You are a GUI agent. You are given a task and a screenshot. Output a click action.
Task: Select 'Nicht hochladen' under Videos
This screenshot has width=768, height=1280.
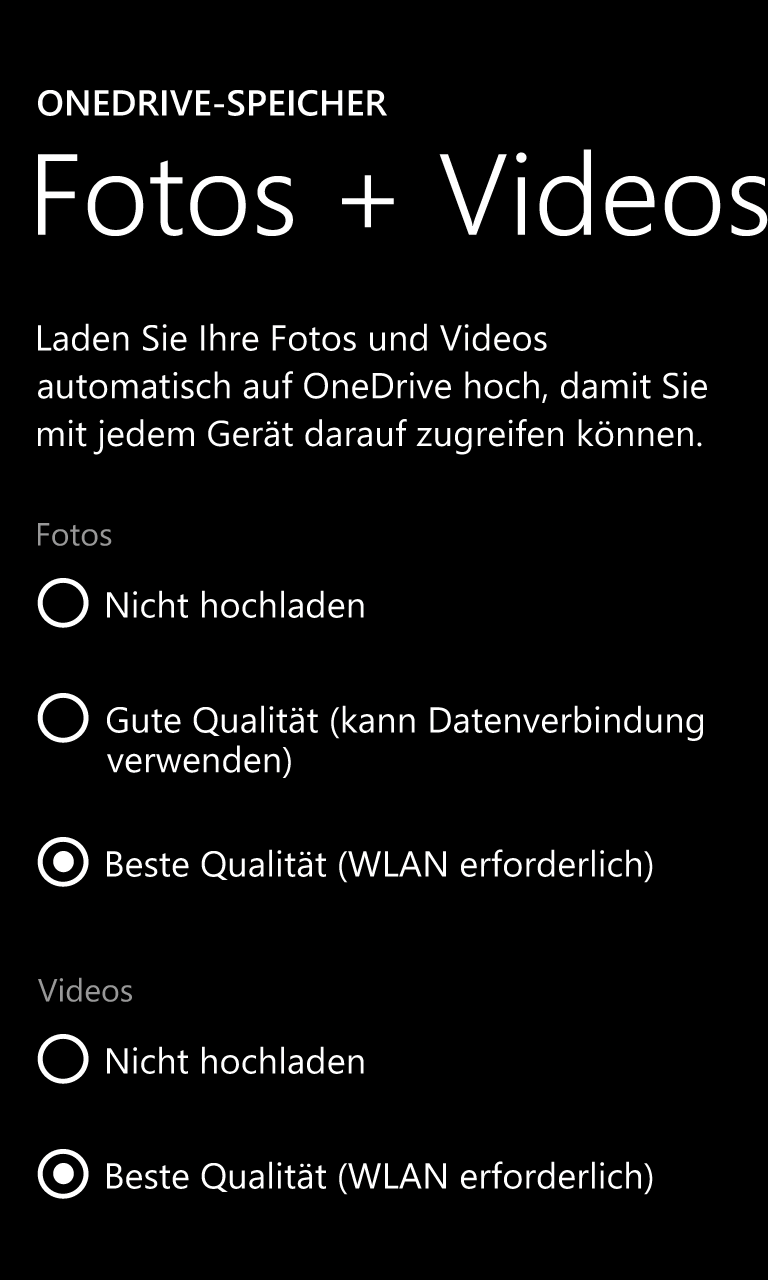click(x=202, y=1061)
